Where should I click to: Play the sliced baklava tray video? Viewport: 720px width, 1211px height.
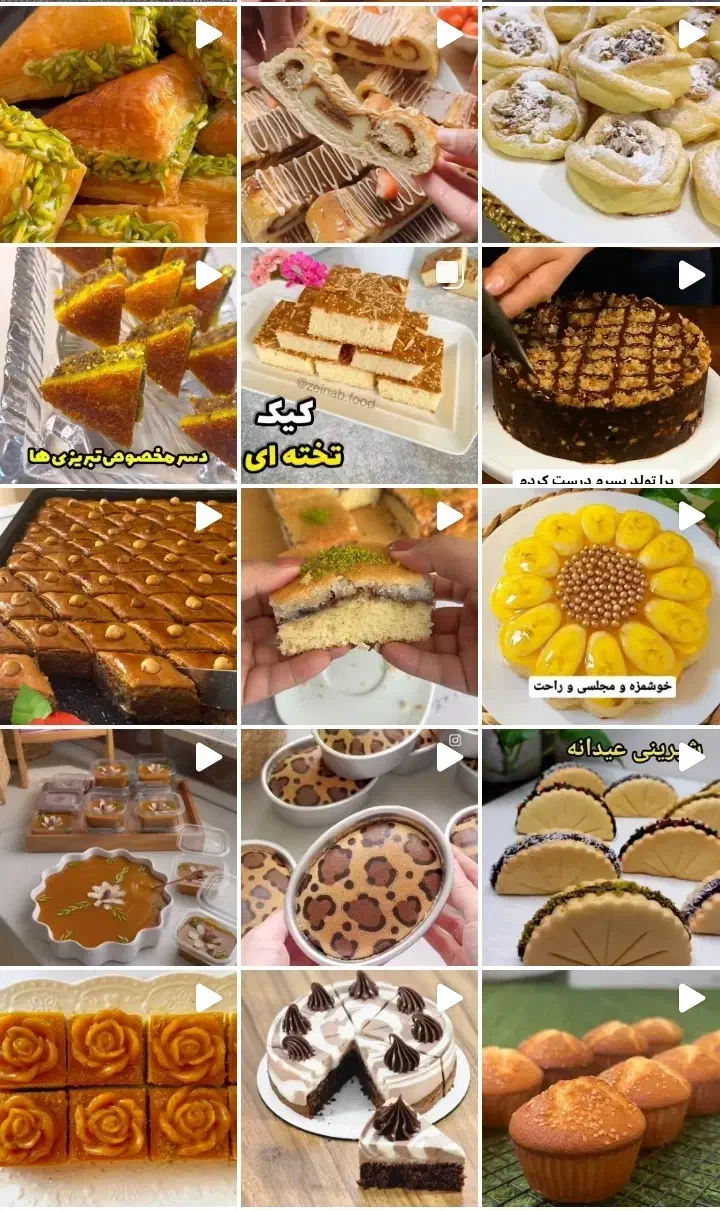pyautogui.click(x=208, y=514)
